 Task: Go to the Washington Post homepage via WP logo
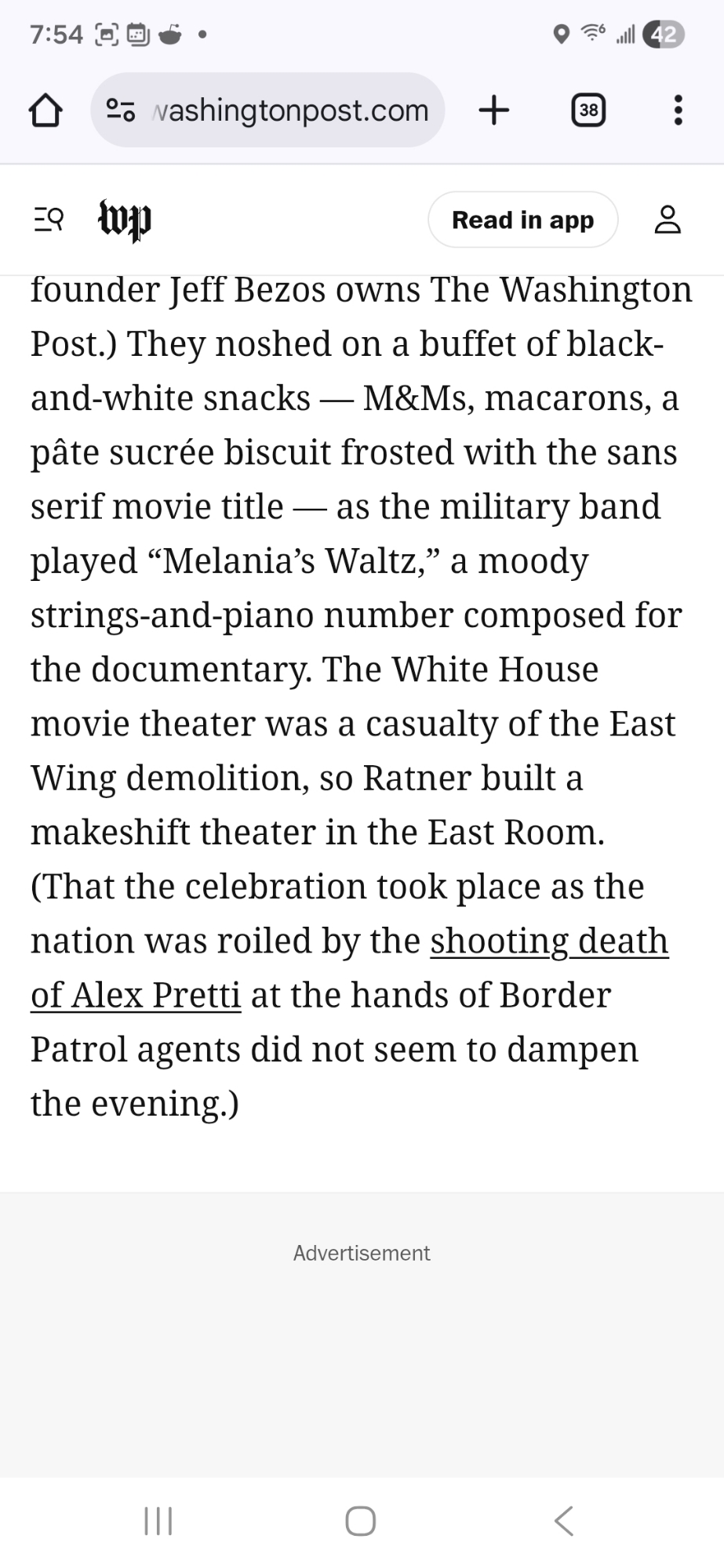pyautogui.click(x=124, y=220)
